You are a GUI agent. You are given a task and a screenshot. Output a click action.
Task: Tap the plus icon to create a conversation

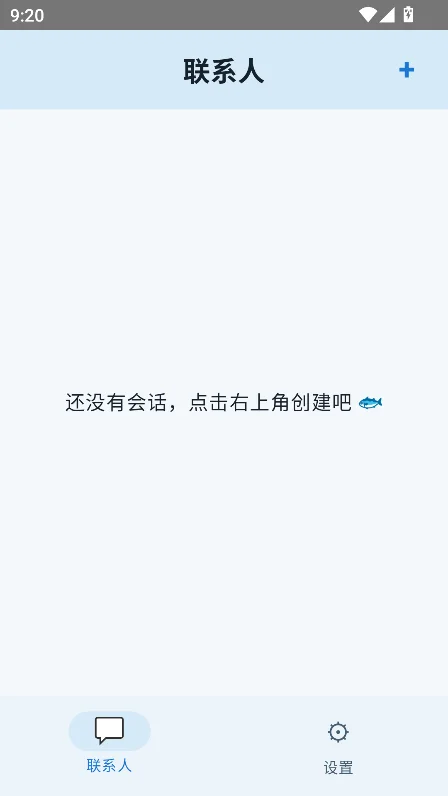pos(406,70)
